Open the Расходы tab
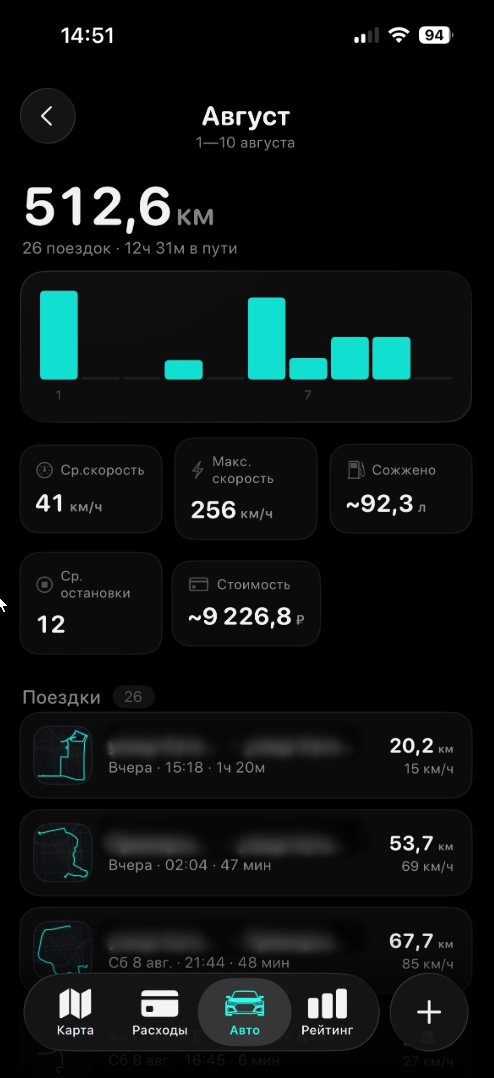Viewport: 494px width, 1078px height. (x=159, y=1012)
